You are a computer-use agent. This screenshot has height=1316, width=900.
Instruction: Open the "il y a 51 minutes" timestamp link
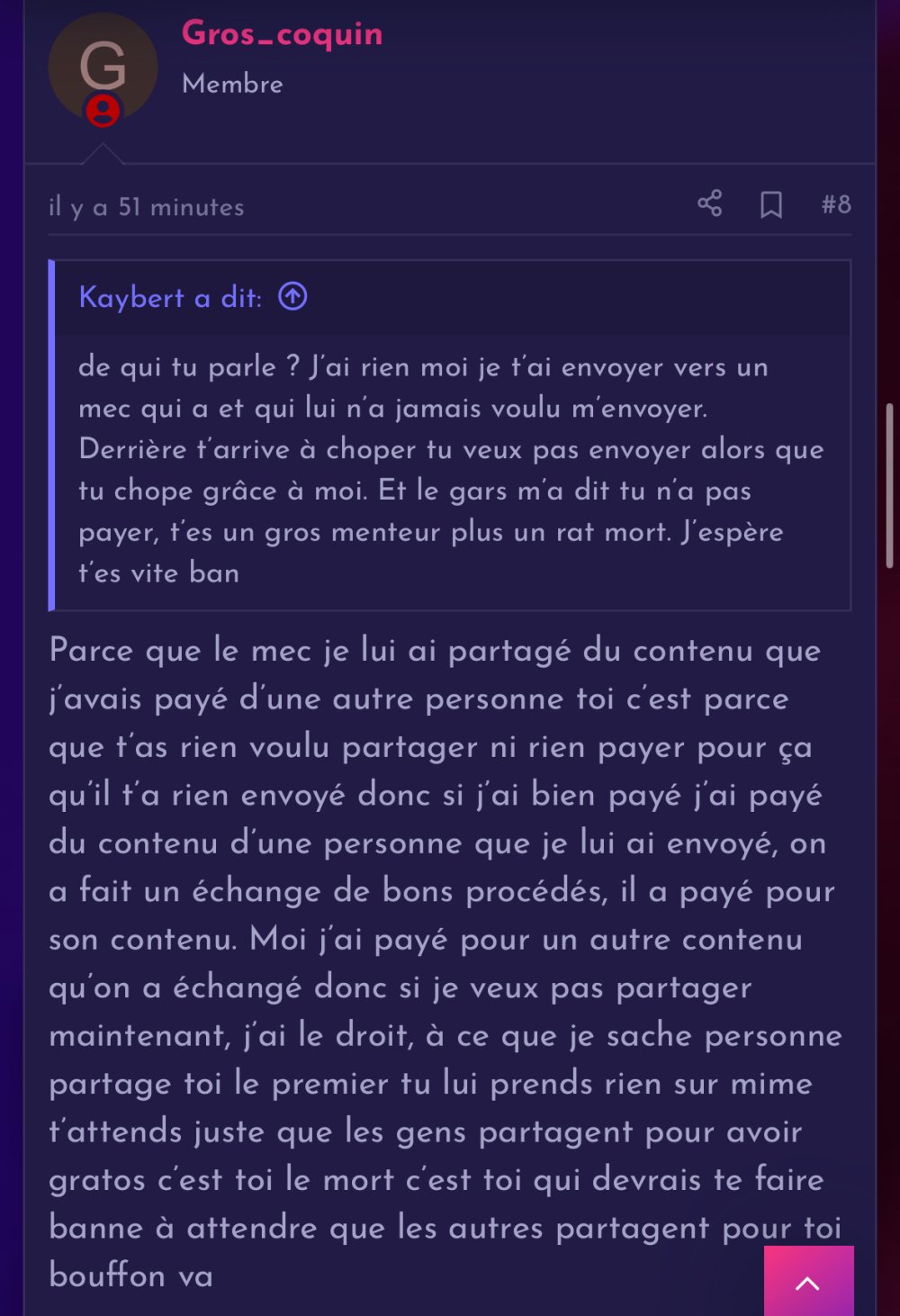[x=147, y=207]
